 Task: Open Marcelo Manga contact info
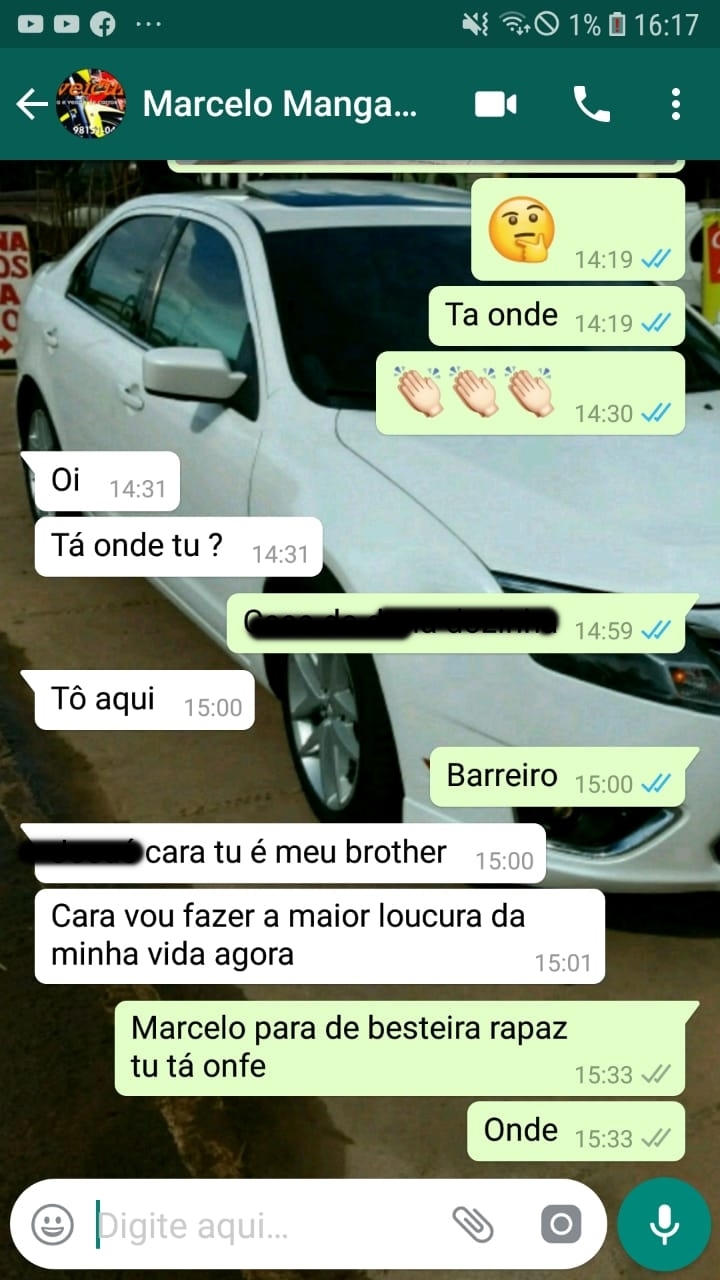pos(280,104)
